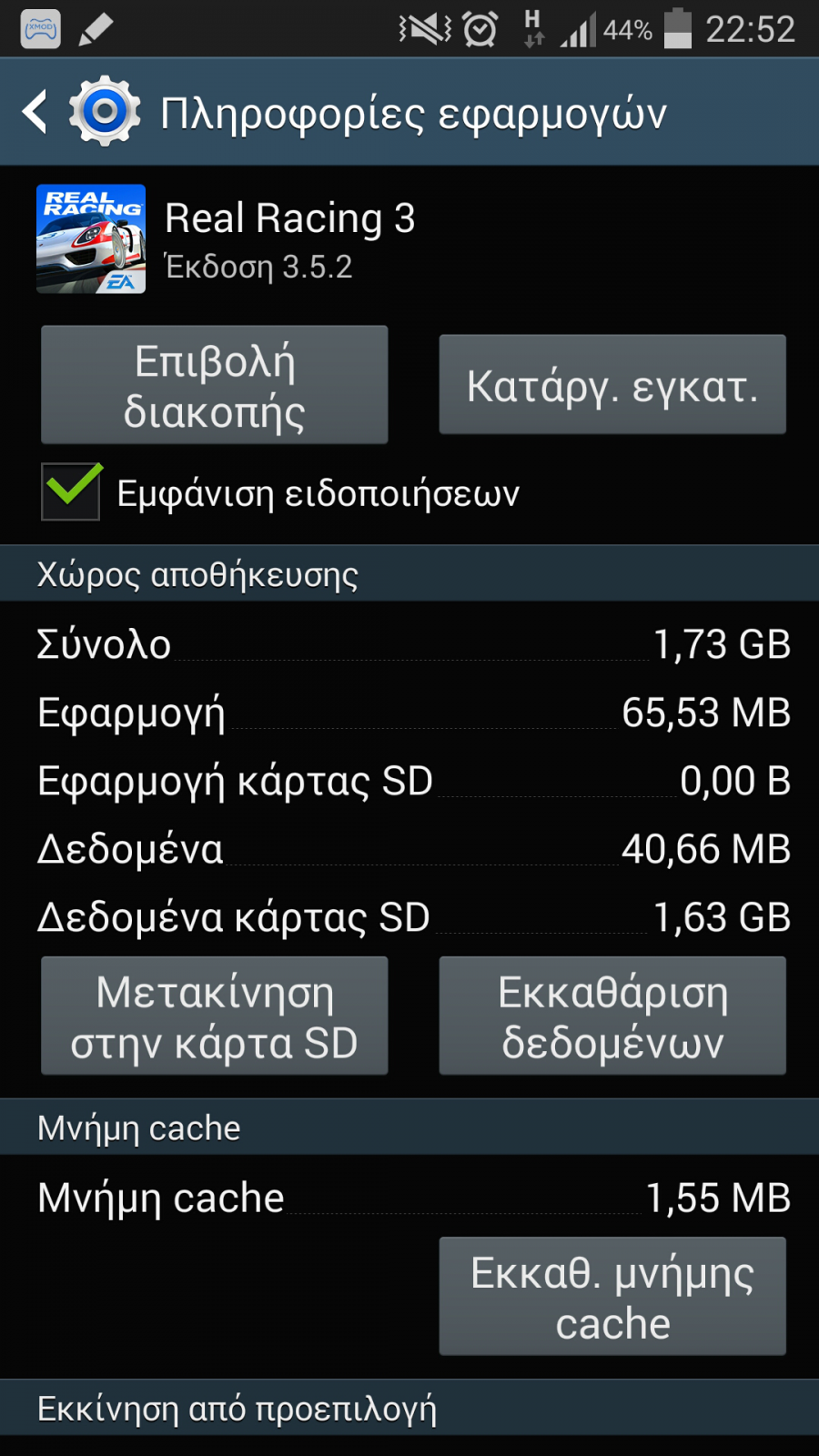
Task: Tap Μετακίνηση στην κάρτα SD
Action: point(215,1016)
